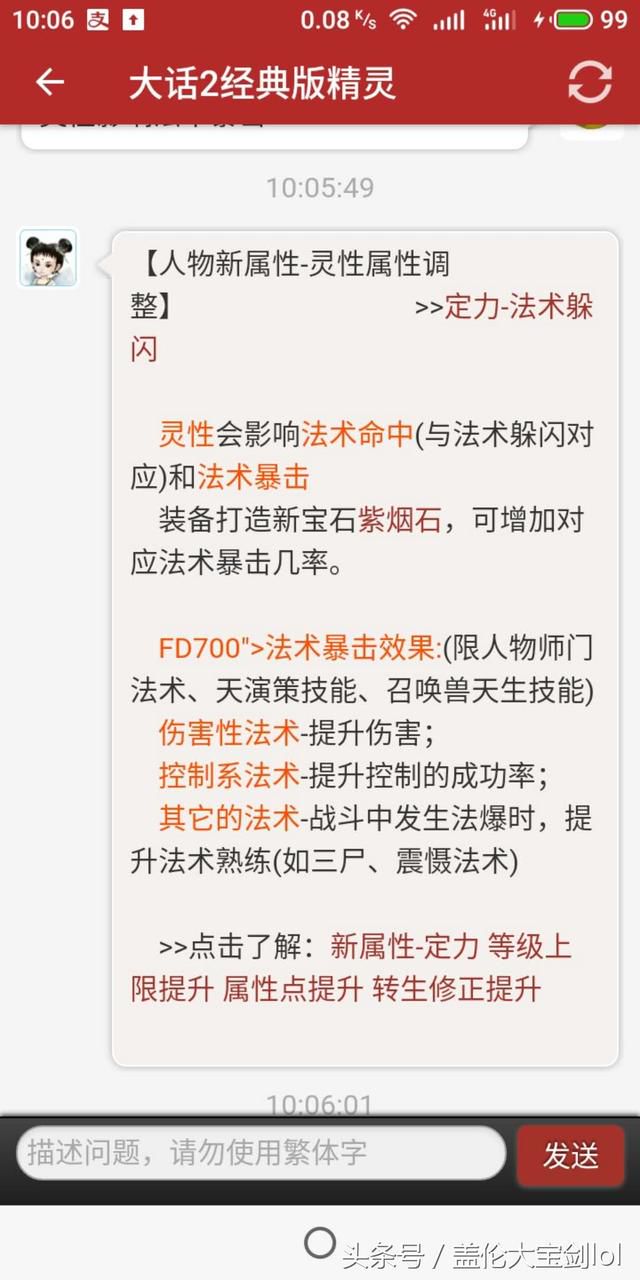This screenshot has width=640, height=1280.
Task: Focus the 描述问题 message input field
Action: click(x=260, y=1153)
